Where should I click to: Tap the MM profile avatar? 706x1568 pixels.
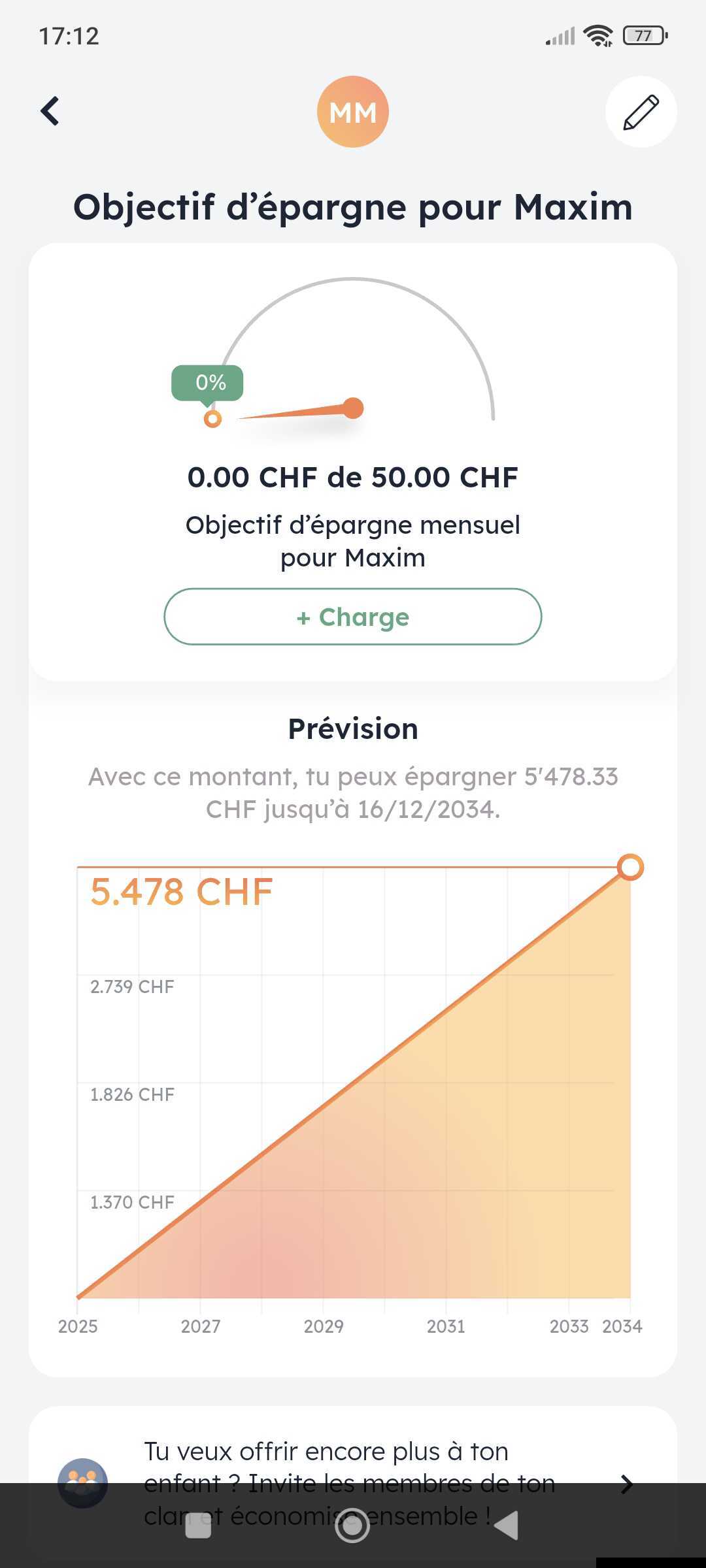[353, 112]
